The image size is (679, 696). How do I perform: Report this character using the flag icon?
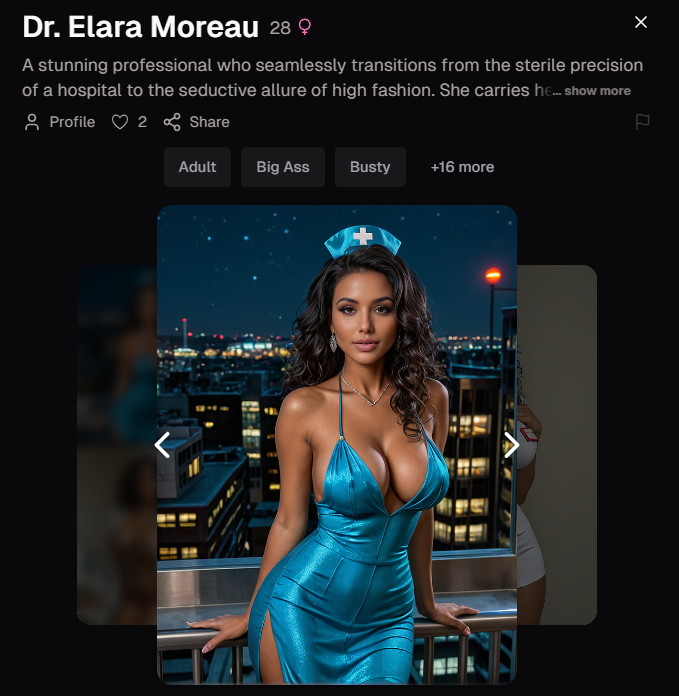pyautogui.click(x=643, y=122)
